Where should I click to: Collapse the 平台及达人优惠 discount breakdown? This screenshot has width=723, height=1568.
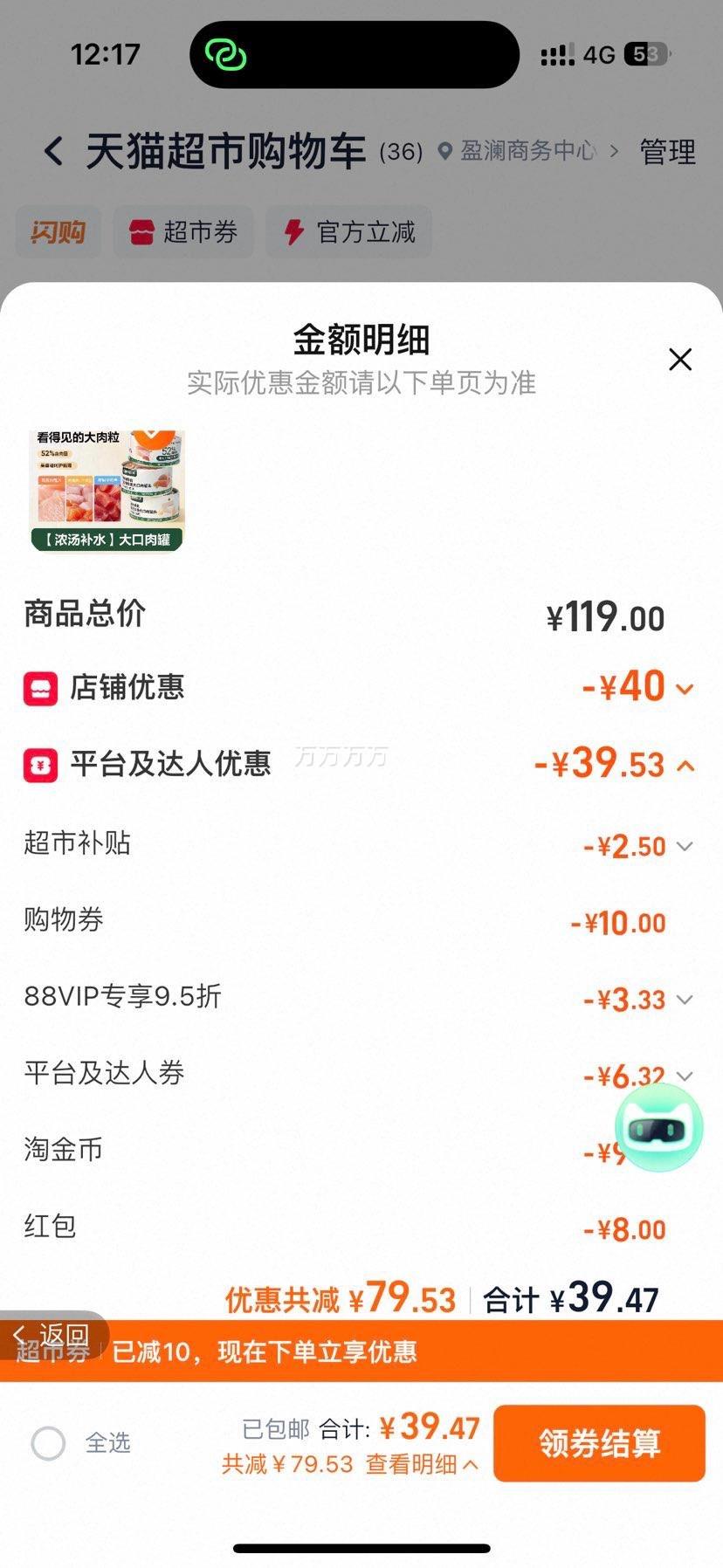(685, 767)
